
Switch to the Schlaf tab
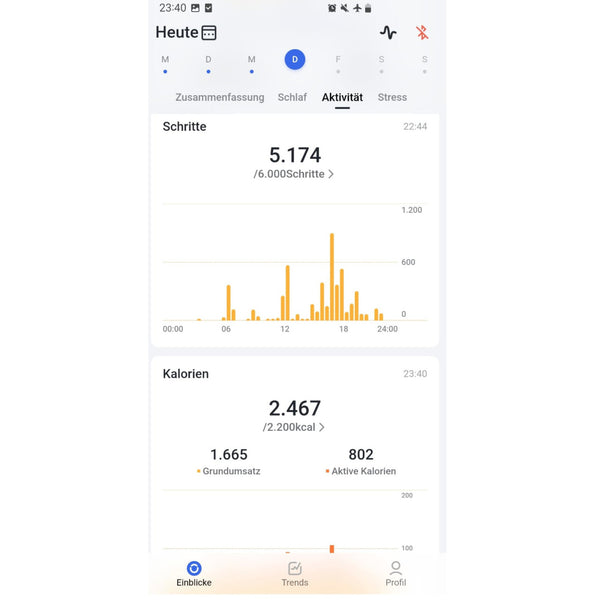[292, 98]
